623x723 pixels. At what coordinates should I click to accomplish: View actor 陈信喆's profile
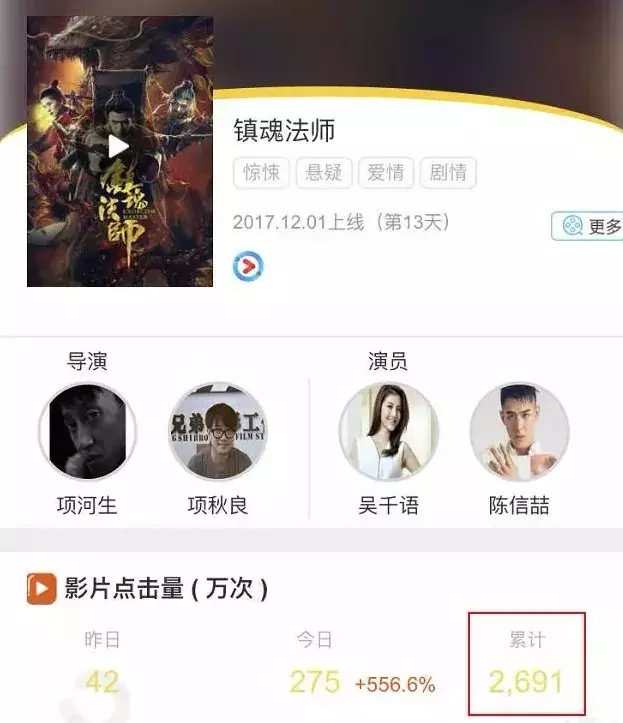(x=518, y=432)
